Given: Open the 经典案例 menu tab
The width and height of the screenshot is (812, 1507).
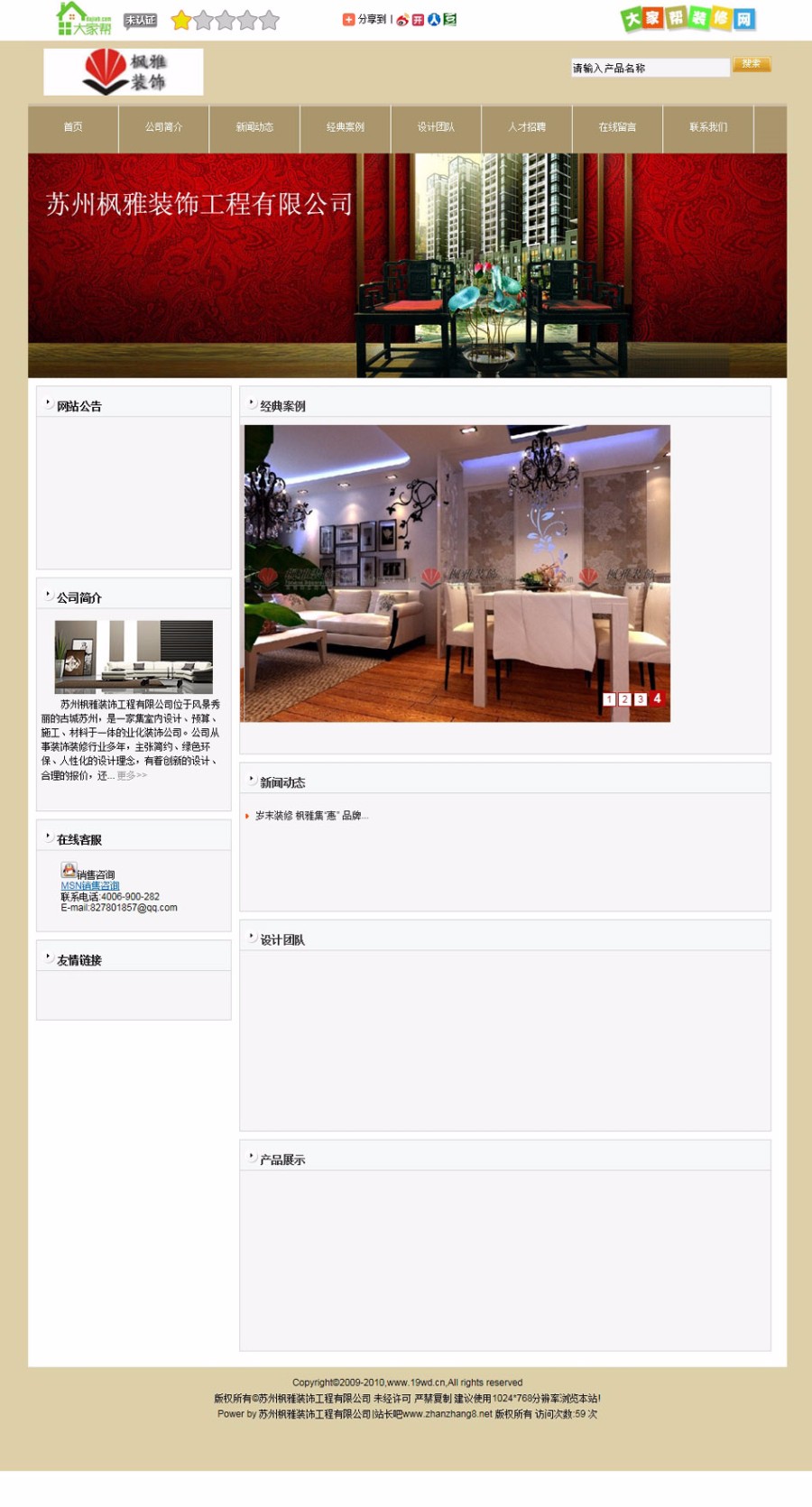Looking at the screenshot, I should tap(345, 127).
